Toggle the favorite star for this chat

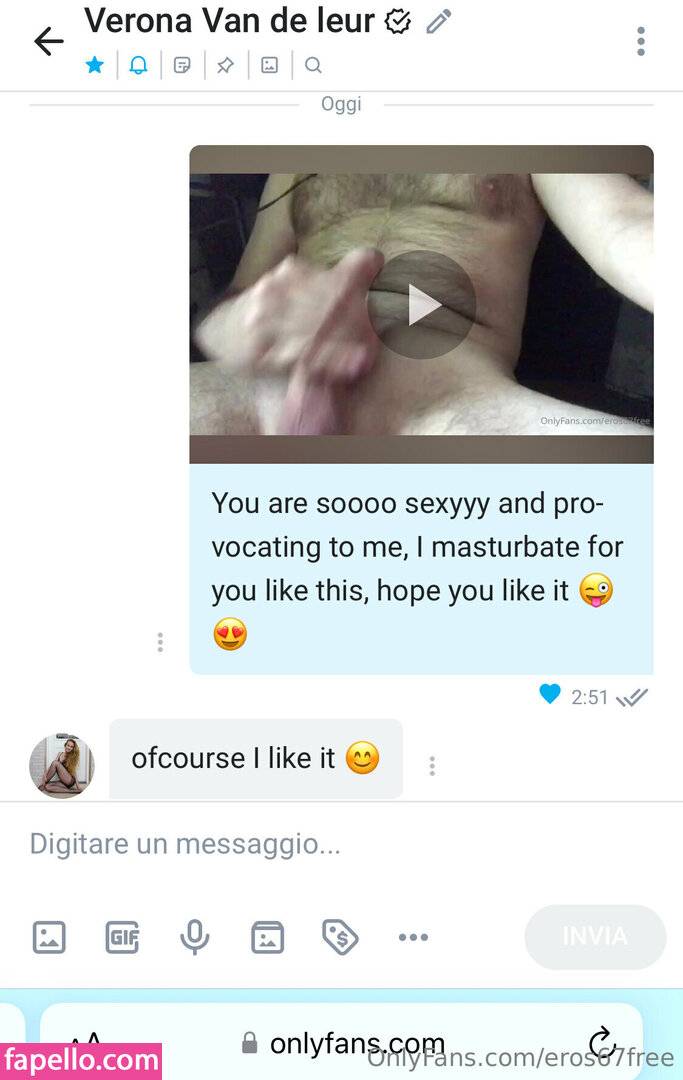[95, 65]
